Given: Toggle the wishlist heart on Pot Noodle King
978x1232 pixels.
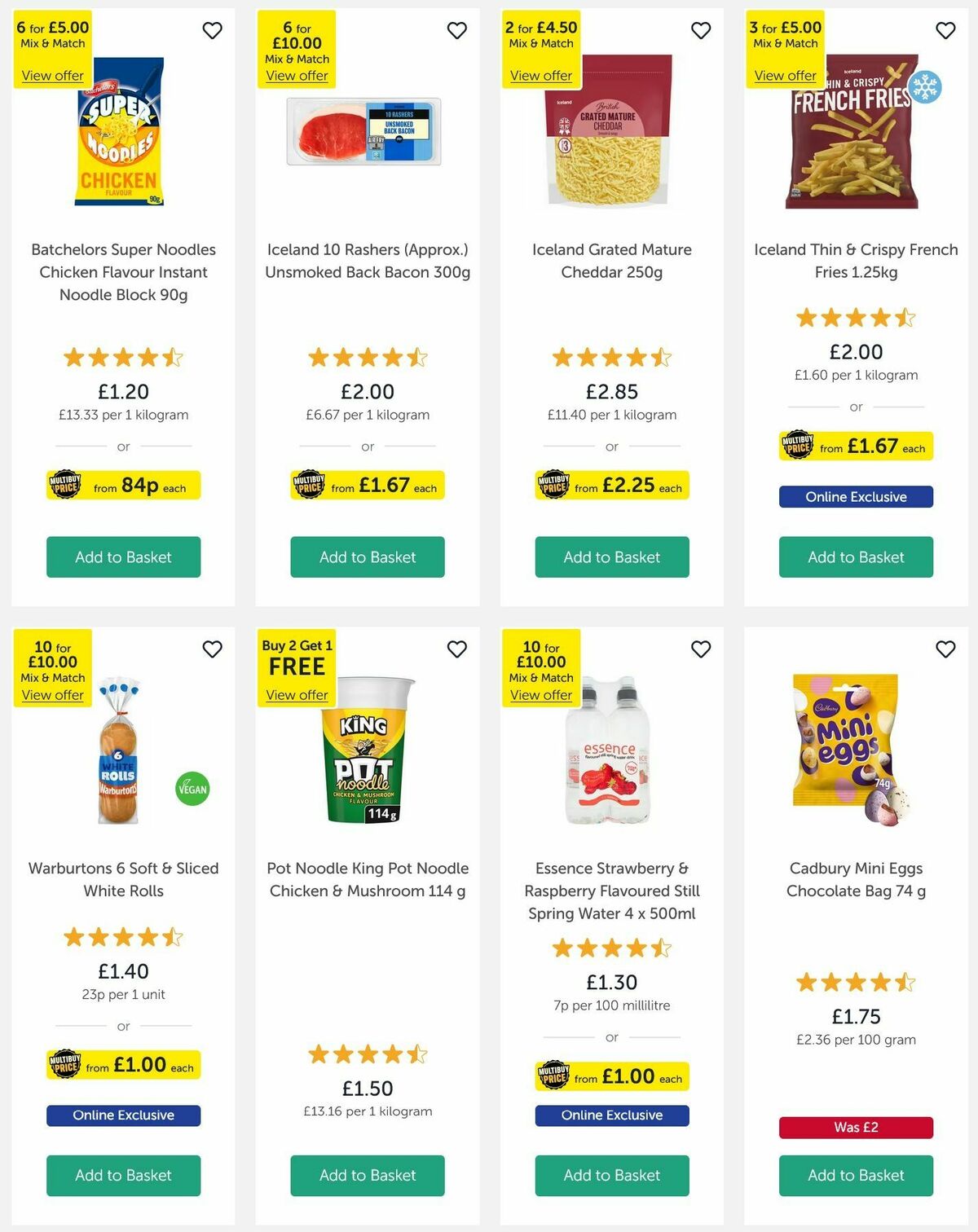Looking at the screenshot, I should click(x=457, y=649).
